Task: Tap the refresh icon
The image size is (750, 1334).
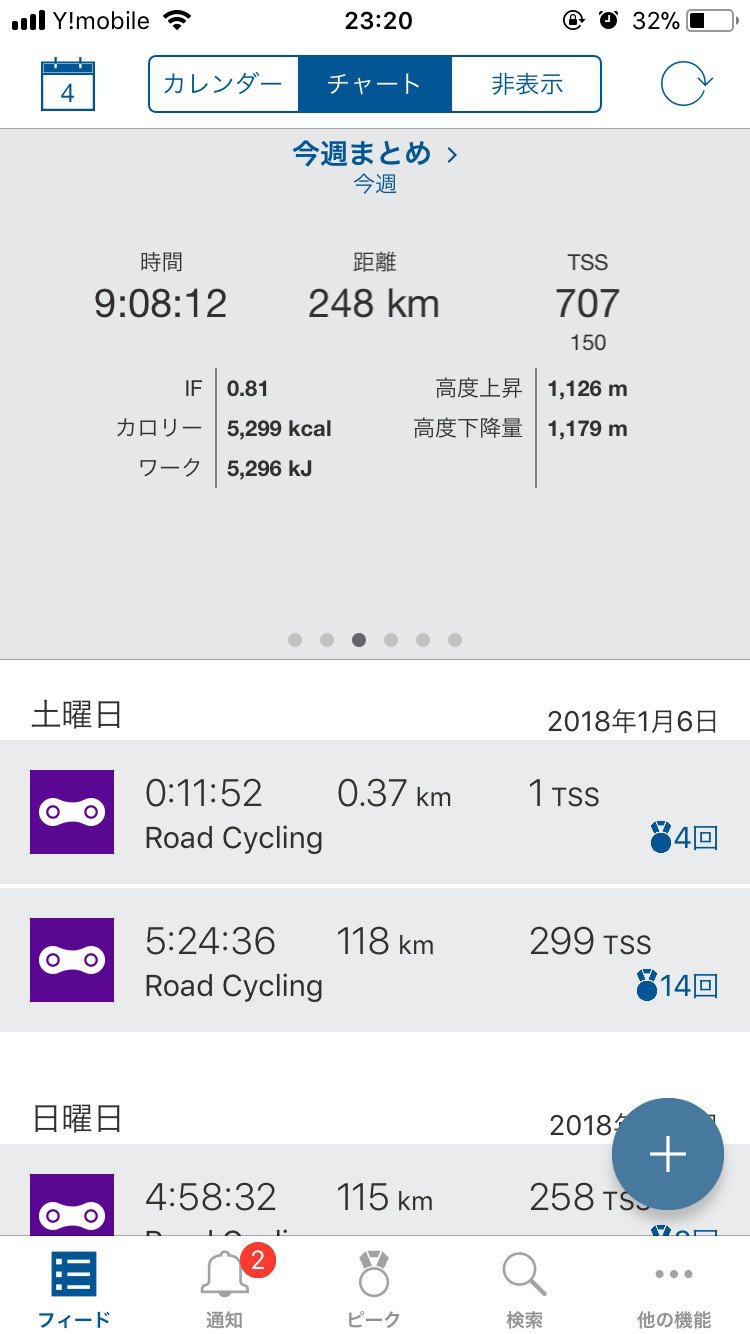Action: tap(687, 84)
